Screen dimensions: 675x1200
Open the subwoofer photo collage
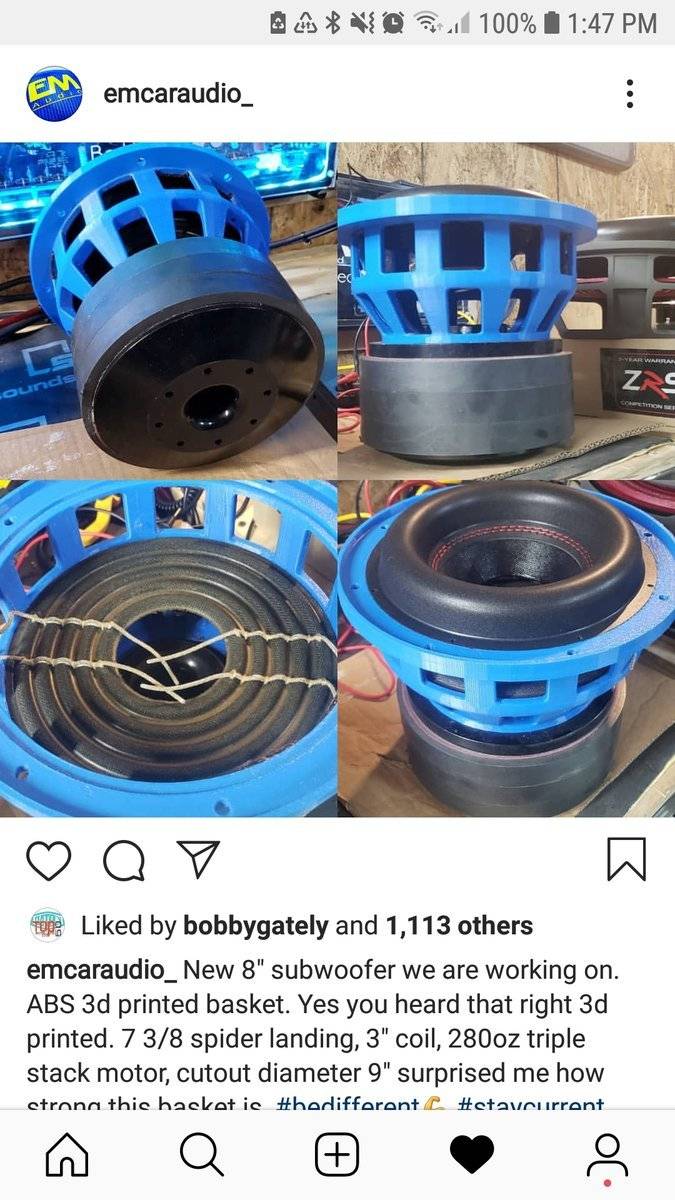(x=337, y=480)
